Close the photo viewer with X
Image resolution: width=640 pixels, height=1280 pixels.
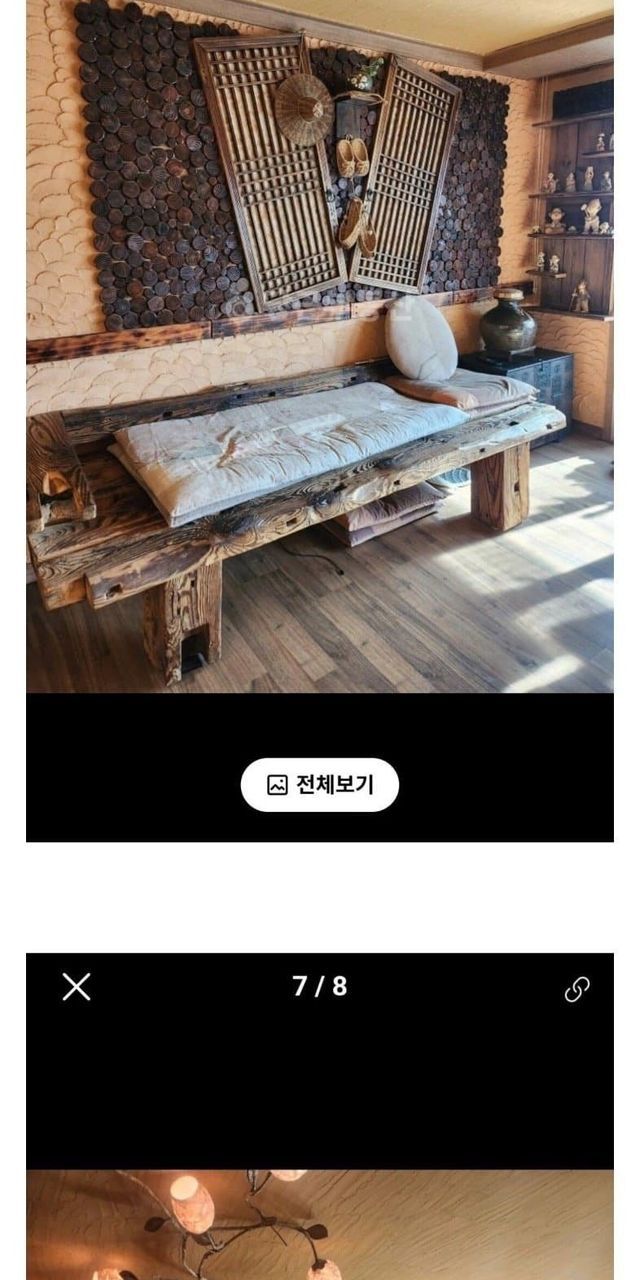coord(76,987)
